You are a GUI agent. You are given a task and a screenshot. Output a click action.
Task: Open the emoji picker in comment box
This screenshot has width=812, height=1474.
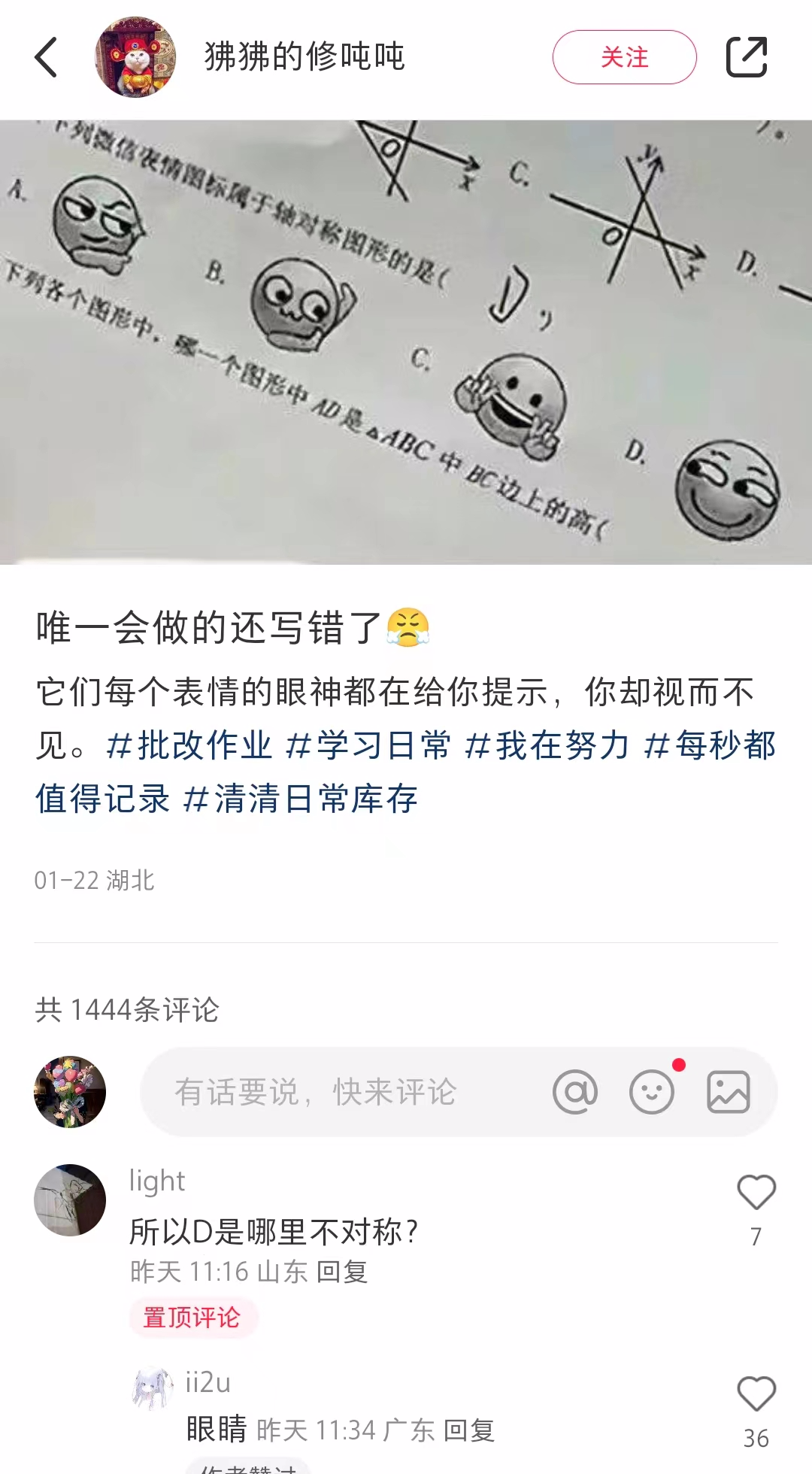652,1092
